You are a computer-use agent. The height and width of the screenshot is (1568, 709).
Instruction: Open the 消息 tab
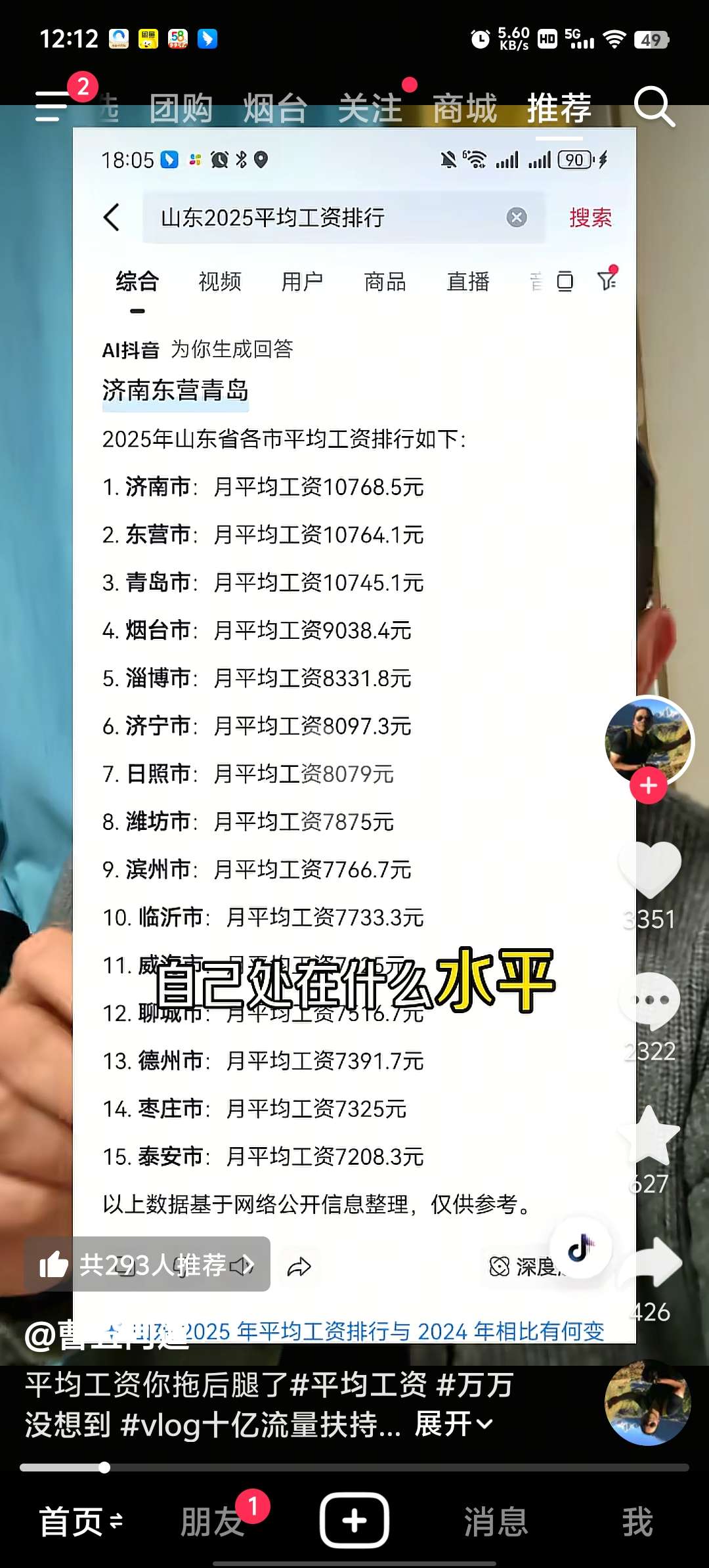[496, 1521]
